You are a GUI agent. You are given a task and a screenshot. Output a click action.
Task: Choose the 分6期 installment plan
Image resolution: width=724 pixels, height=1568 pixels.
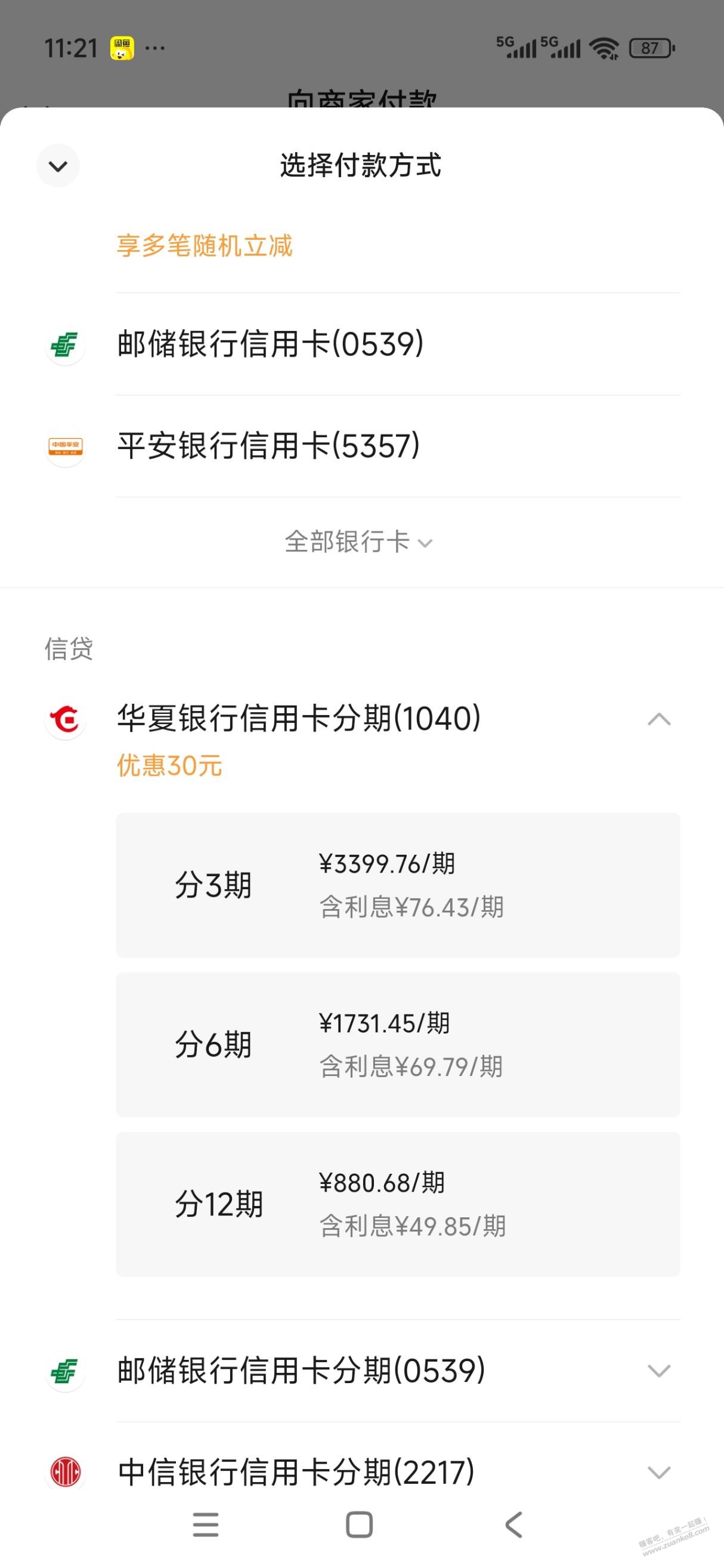(397, 1044)
